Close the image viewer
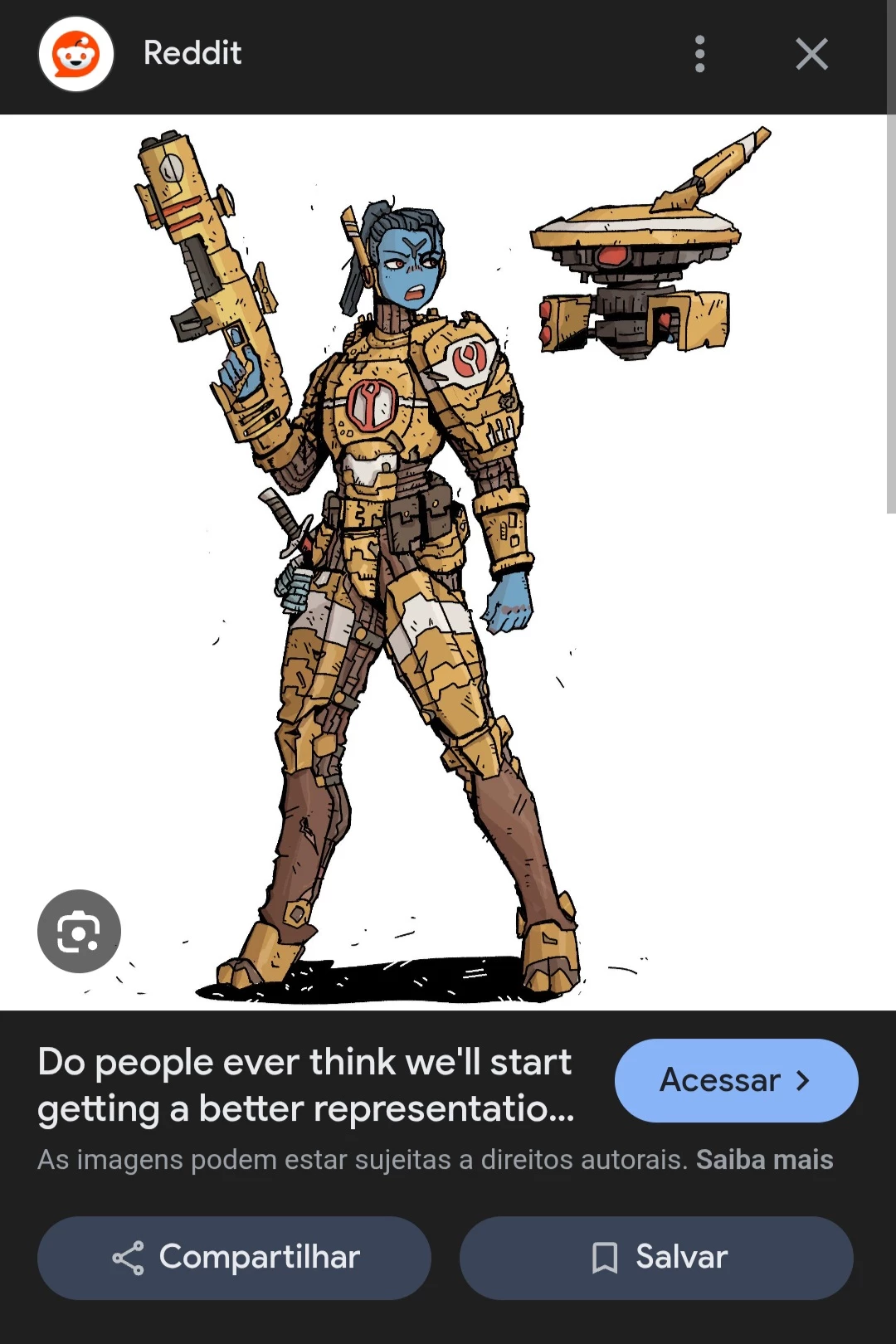Image resolution: width=896 pixels, height=1344 pixels. pyautogui.click(x=811, y=54)
